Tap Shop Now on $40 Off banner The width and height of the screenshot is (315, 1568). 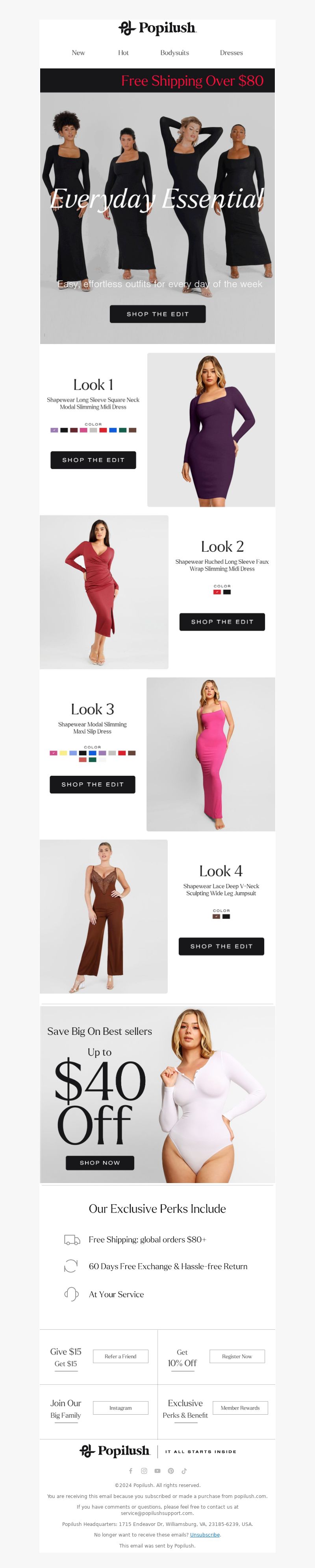pos(100,1163)
